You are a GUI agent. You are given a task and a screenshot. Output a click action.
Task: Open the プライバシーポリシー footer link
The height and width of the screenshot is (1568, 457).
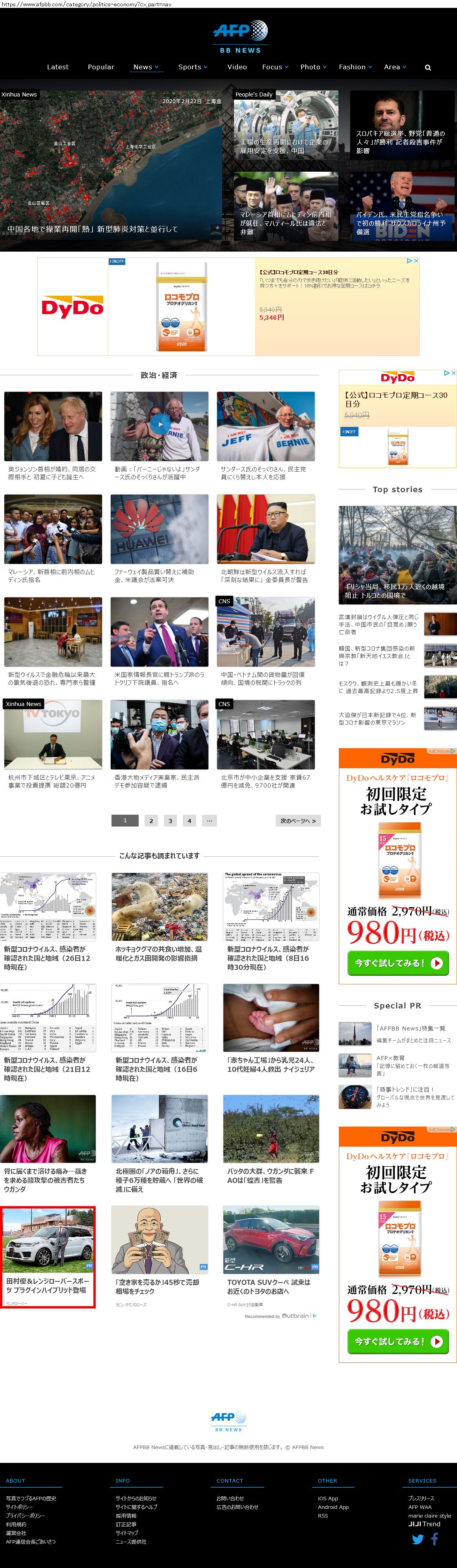pos(26,1516)
